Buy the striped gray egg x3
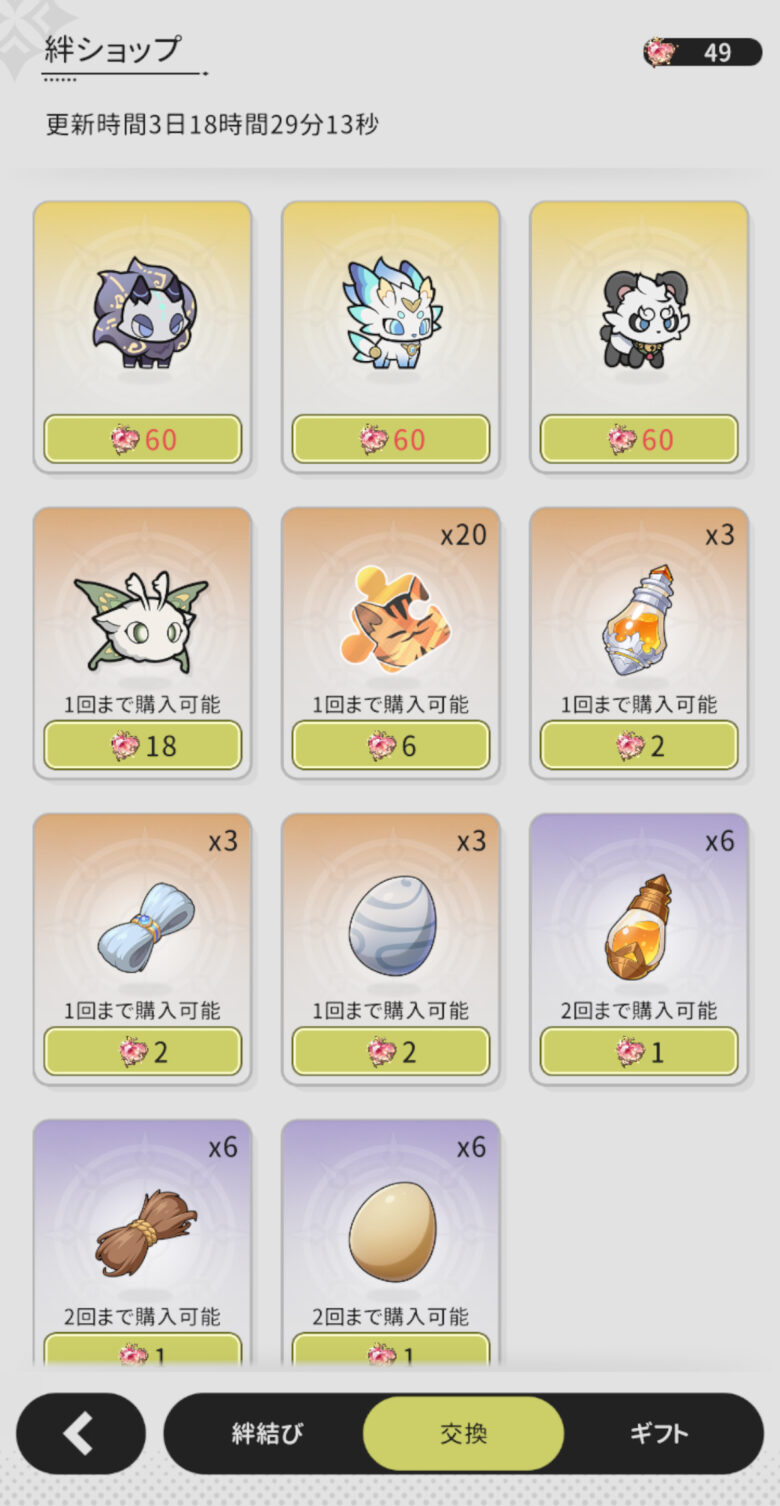Image resolution: width=780 pixels, height=1506 pixels. pos(390,1051)
